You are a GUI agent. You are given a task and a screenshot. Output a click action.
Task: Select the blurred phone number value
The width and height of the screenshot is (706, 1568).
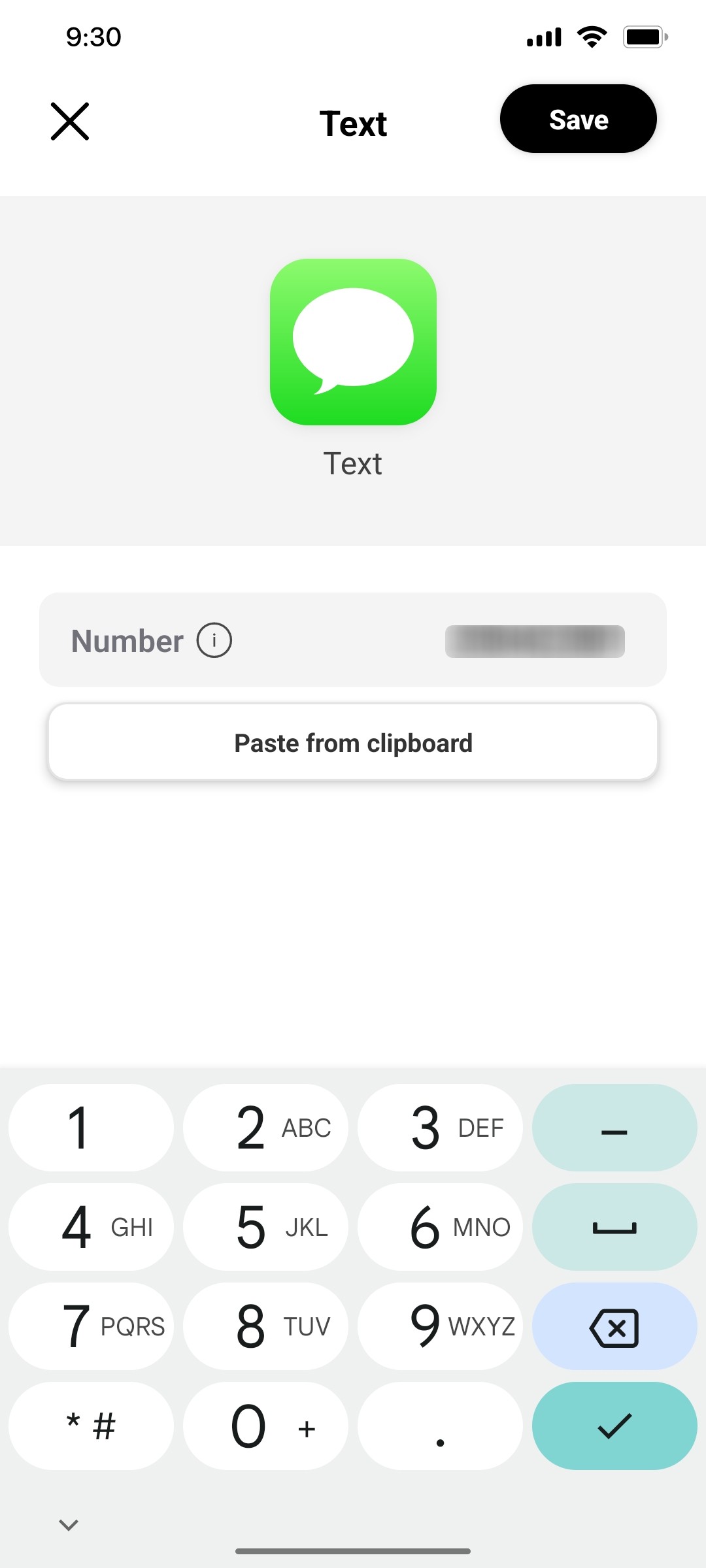(535, 640)
